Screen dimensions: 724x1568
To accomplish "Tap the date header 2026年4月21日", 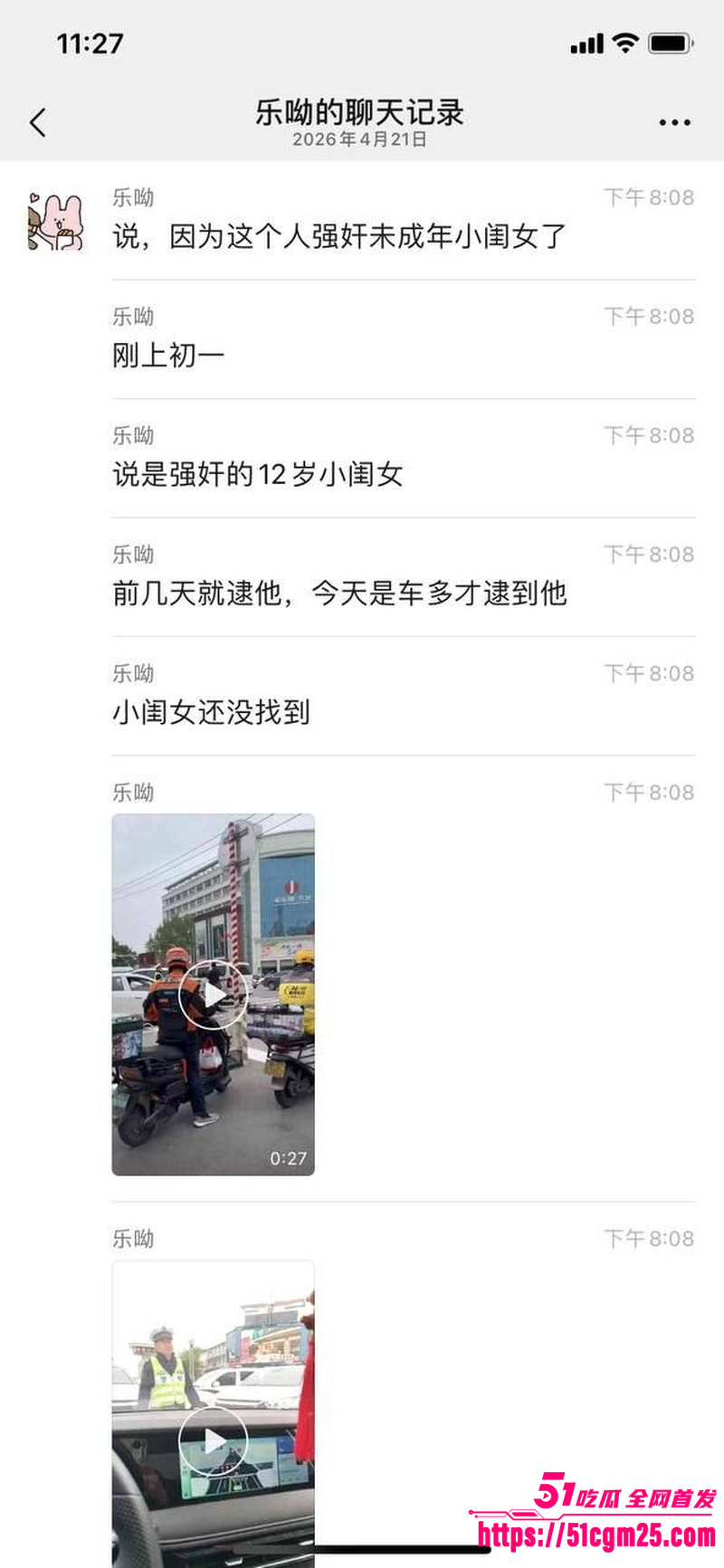I will pos(361,140).
